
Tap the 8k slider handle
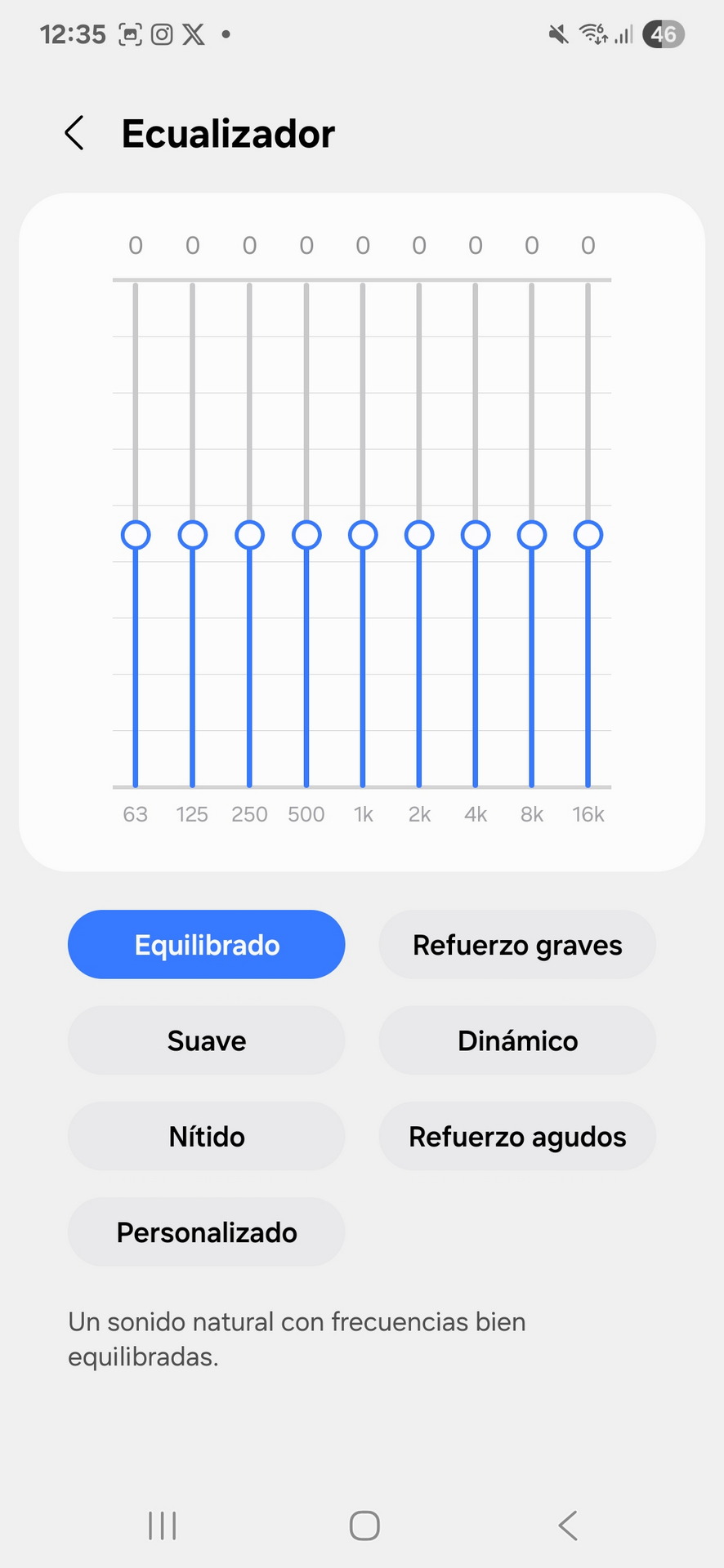click(x=532, y=535)
